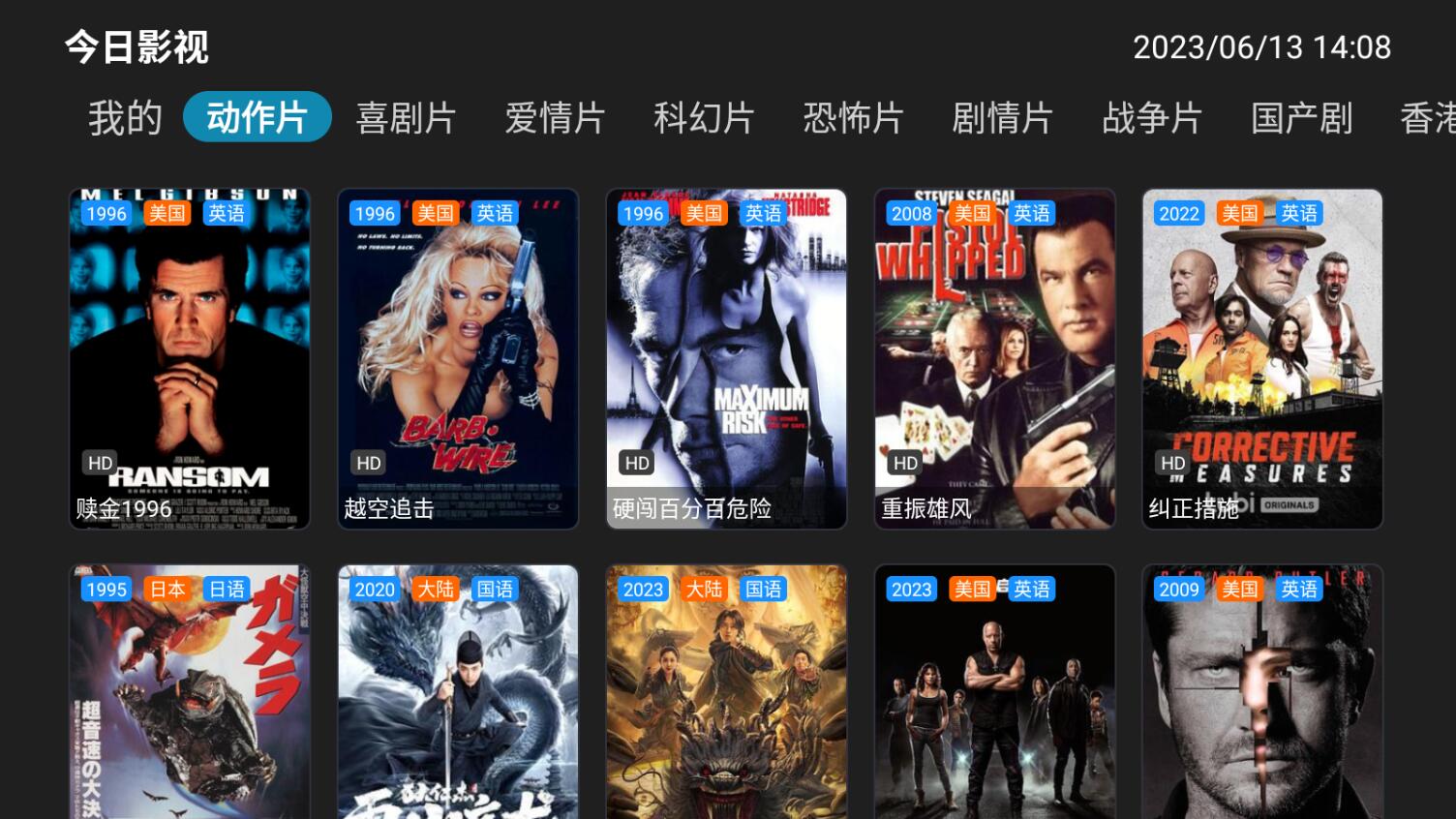The width and height of the screenshot is (1456, 819).
Task: Open the 爱情片 category
Action: click(555, 118)
